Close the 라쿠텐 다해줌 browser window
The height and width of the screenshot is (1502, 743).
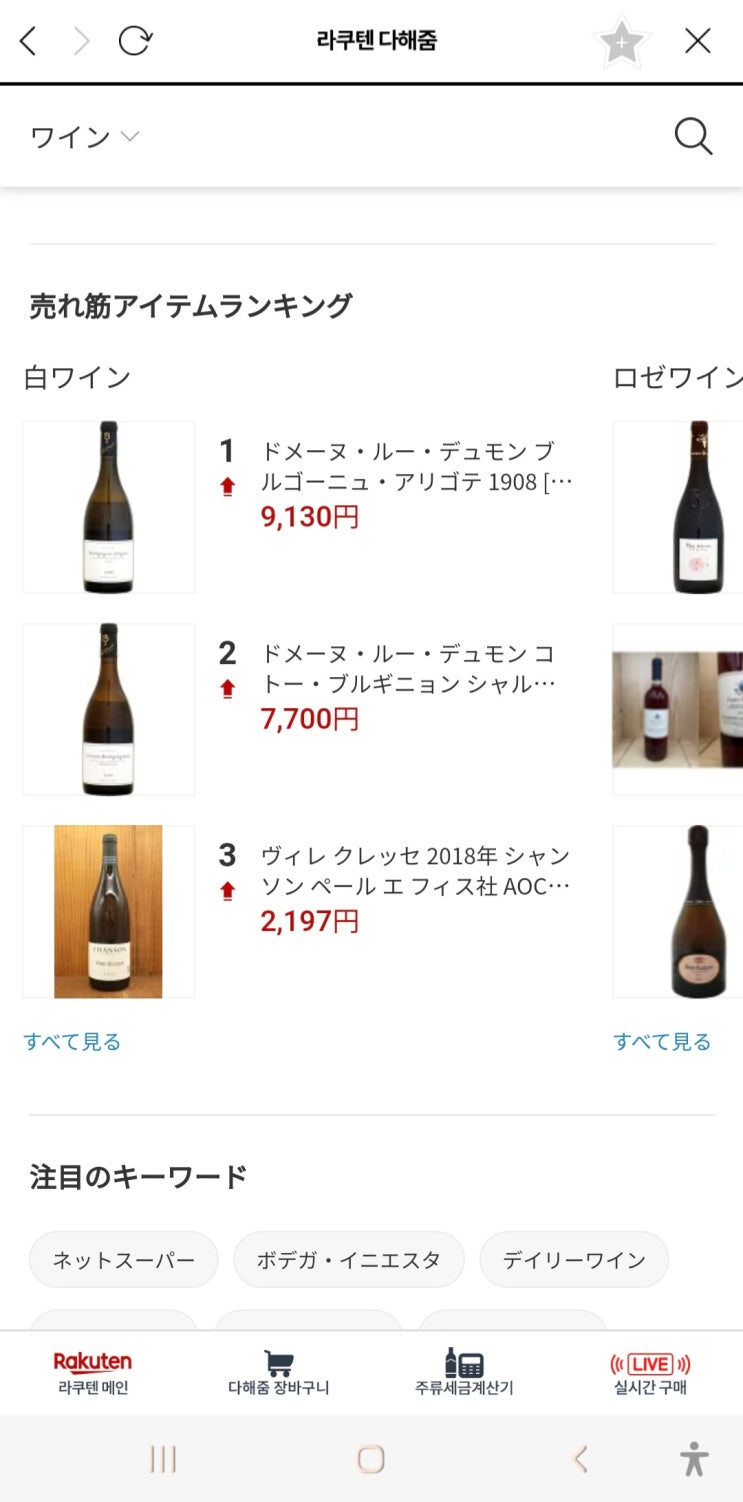point(697,41)
